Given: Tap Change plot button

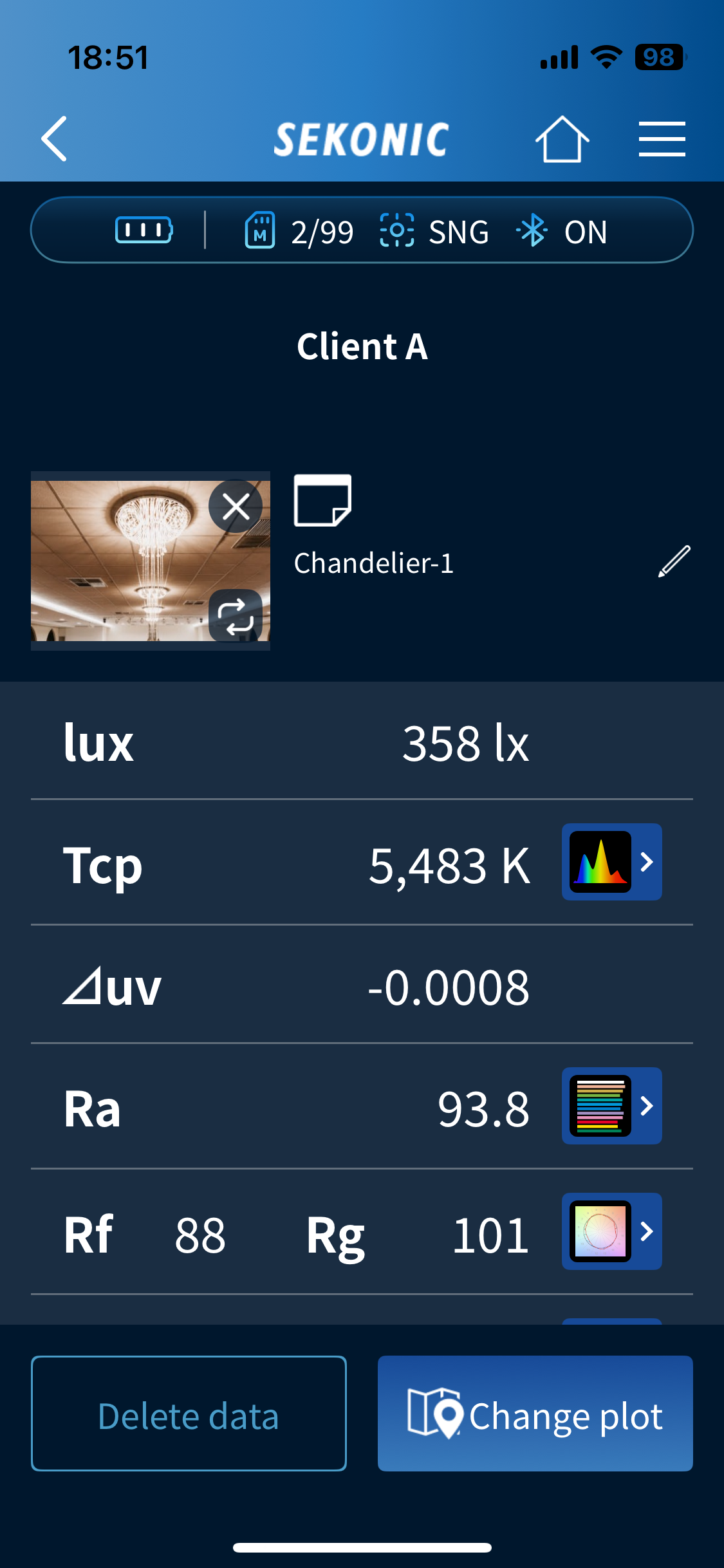Looking at the screenshot, I should pyautogui.click(x=535, y=1414).
